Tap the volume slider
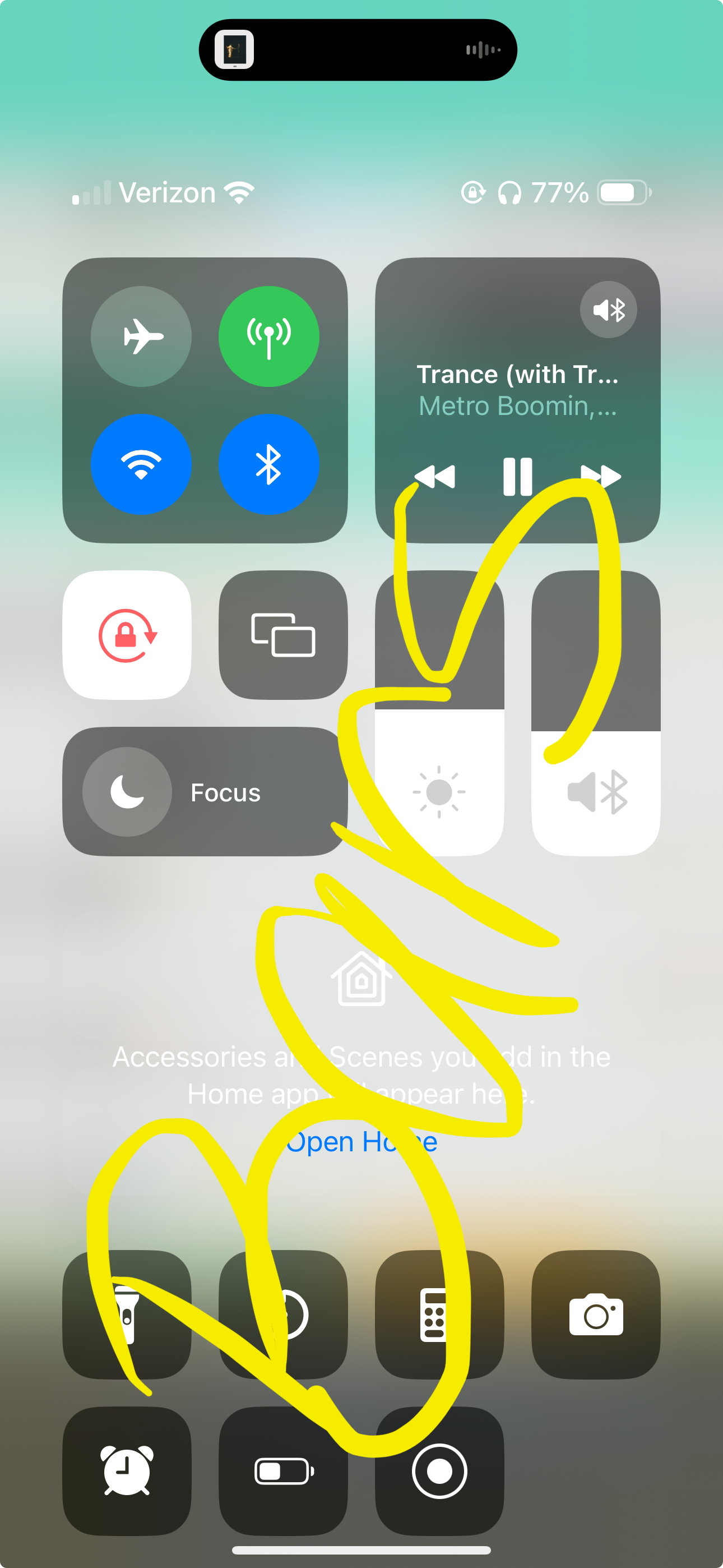 tap(596, 713)
